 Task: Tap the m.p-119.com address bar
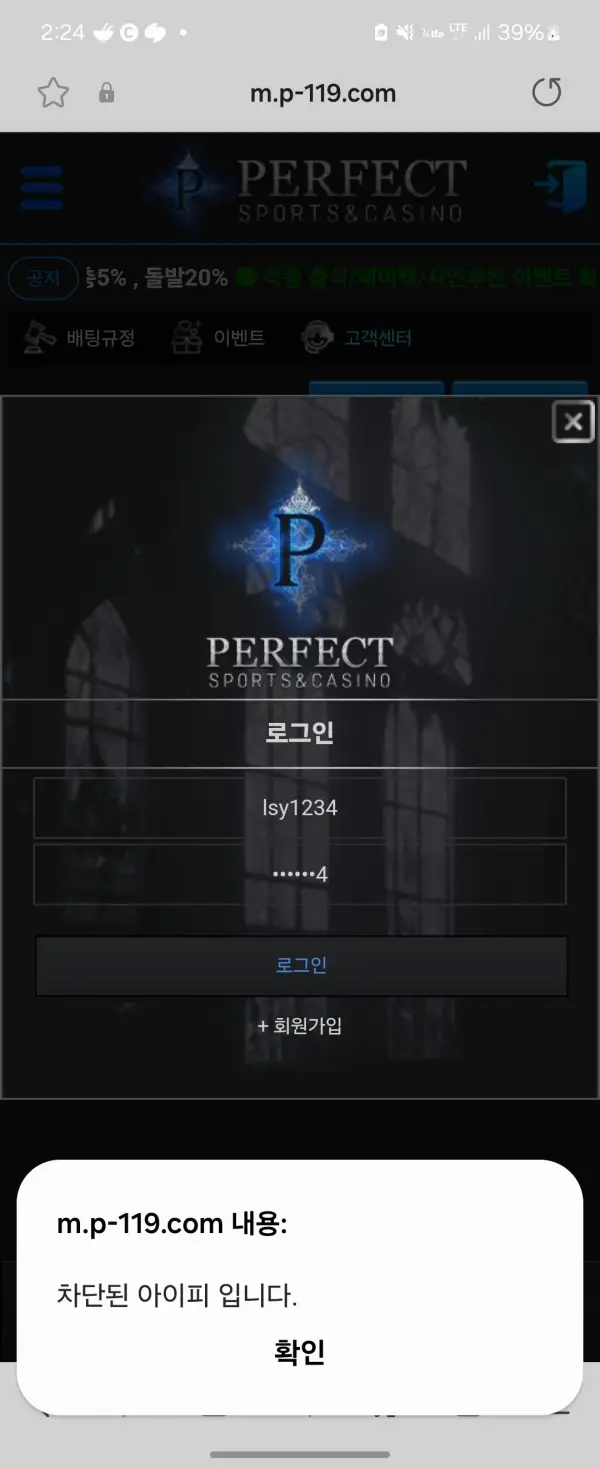pyautogui.click(x=322, y=94)
